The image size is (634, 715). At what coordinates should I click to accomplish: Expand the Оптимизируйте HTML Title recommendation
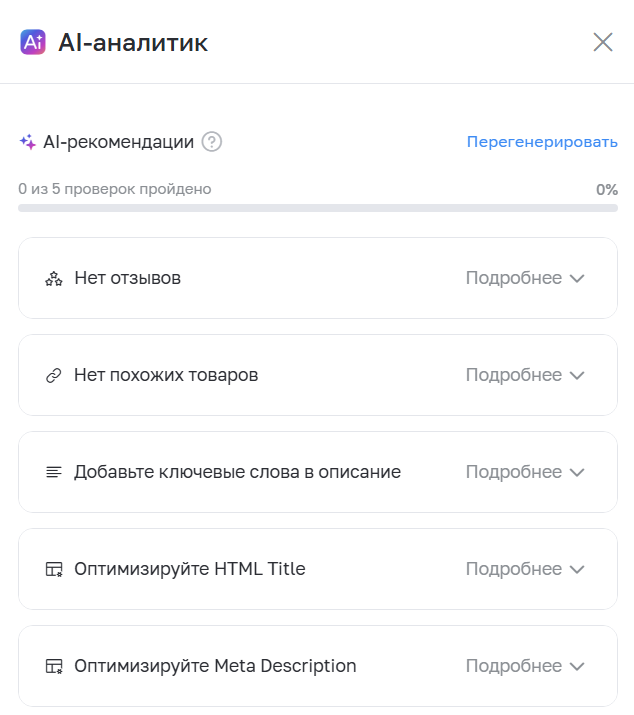(x=317, y=569)
